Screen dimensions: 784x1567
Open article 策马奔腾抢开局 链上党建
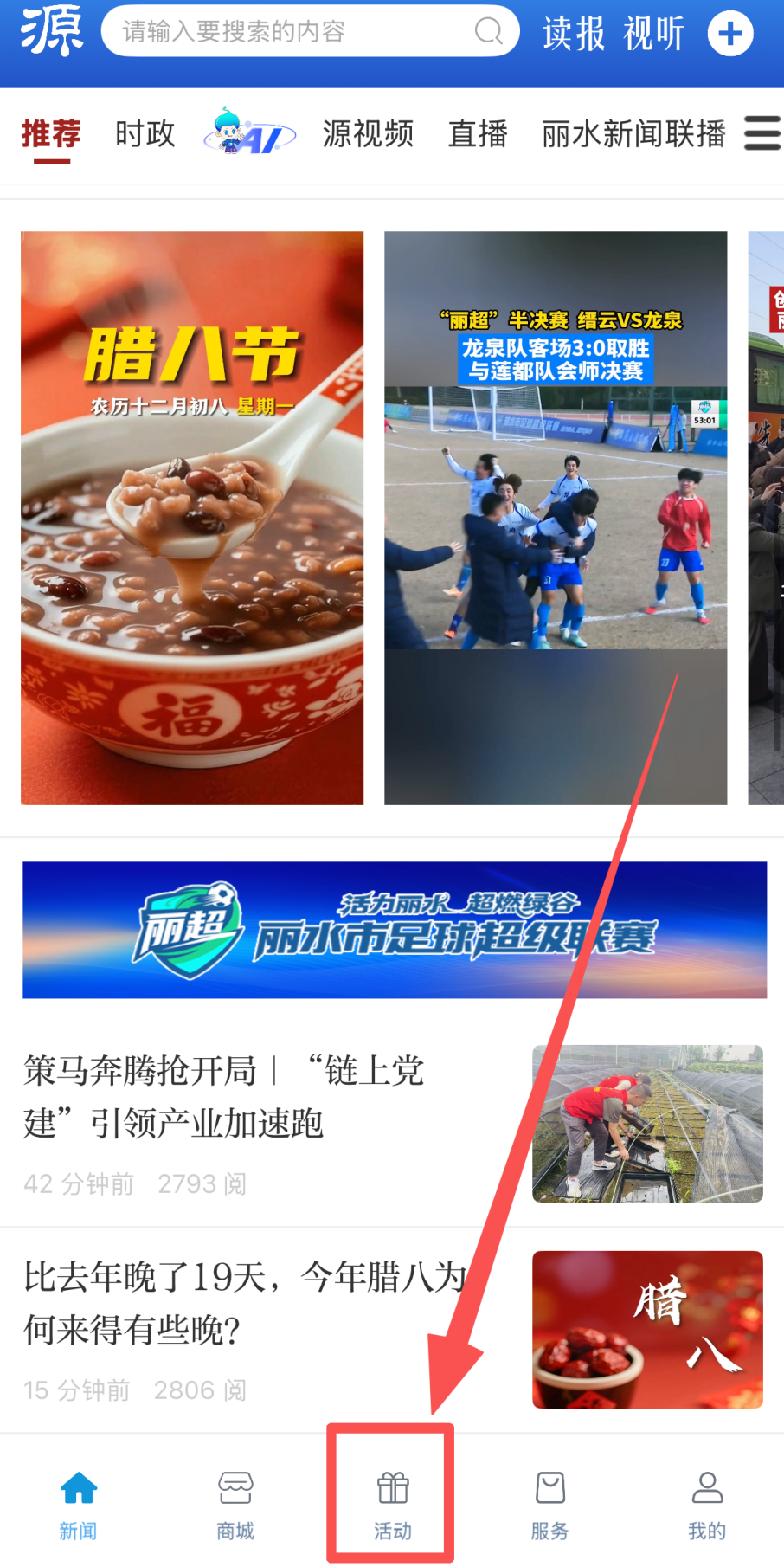point(392,1123)
